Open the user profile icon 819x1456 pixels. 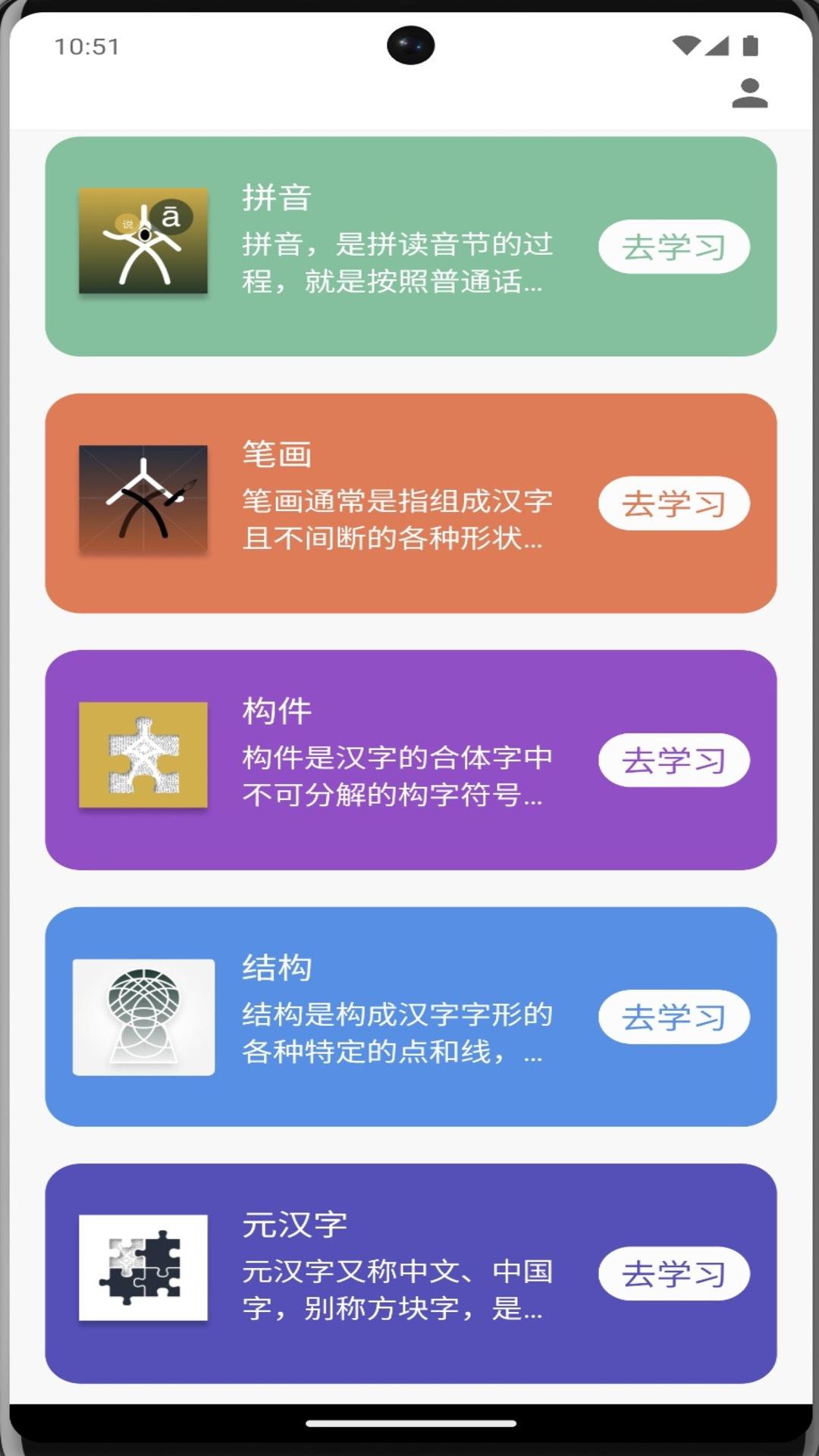tap(750, 93)
